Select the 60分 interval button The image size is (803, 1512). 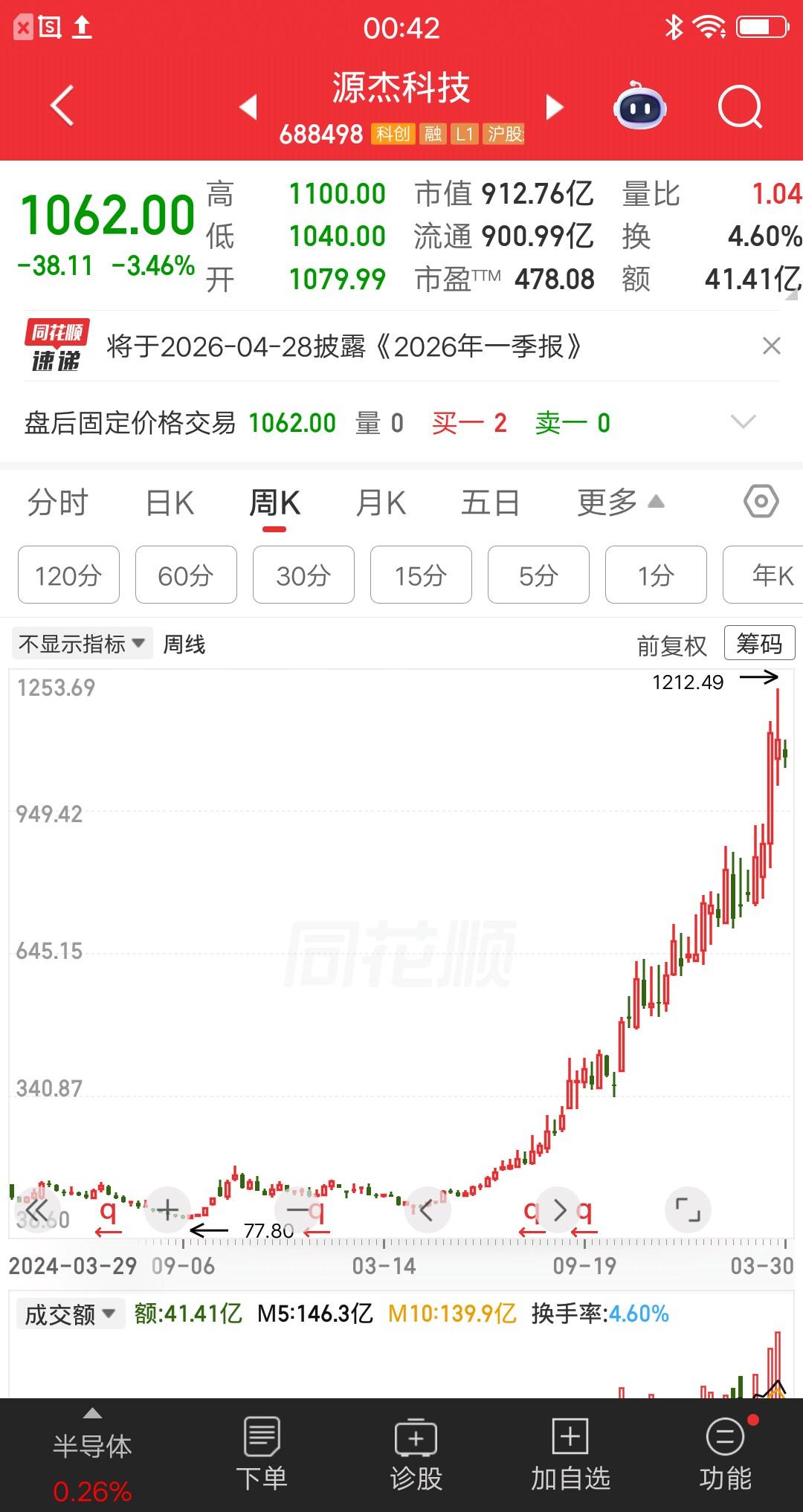[x=185, y=575]
